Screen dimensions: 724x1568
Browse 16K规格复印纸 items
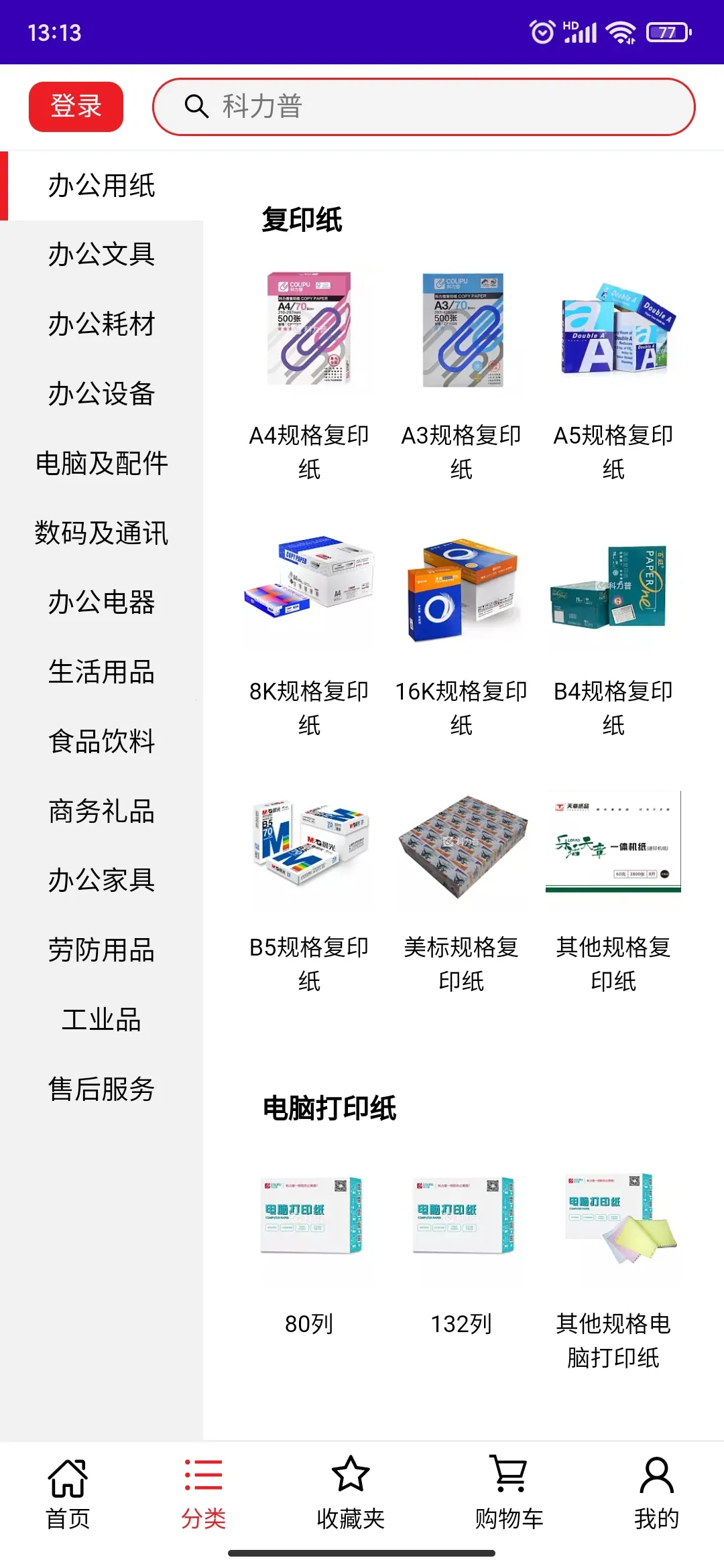pos(461,630)
